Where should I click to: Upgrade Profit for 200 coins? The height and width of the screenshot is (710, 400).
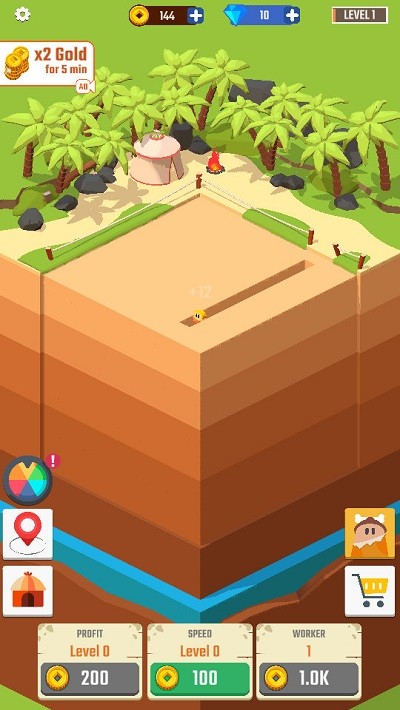(90, 679)
